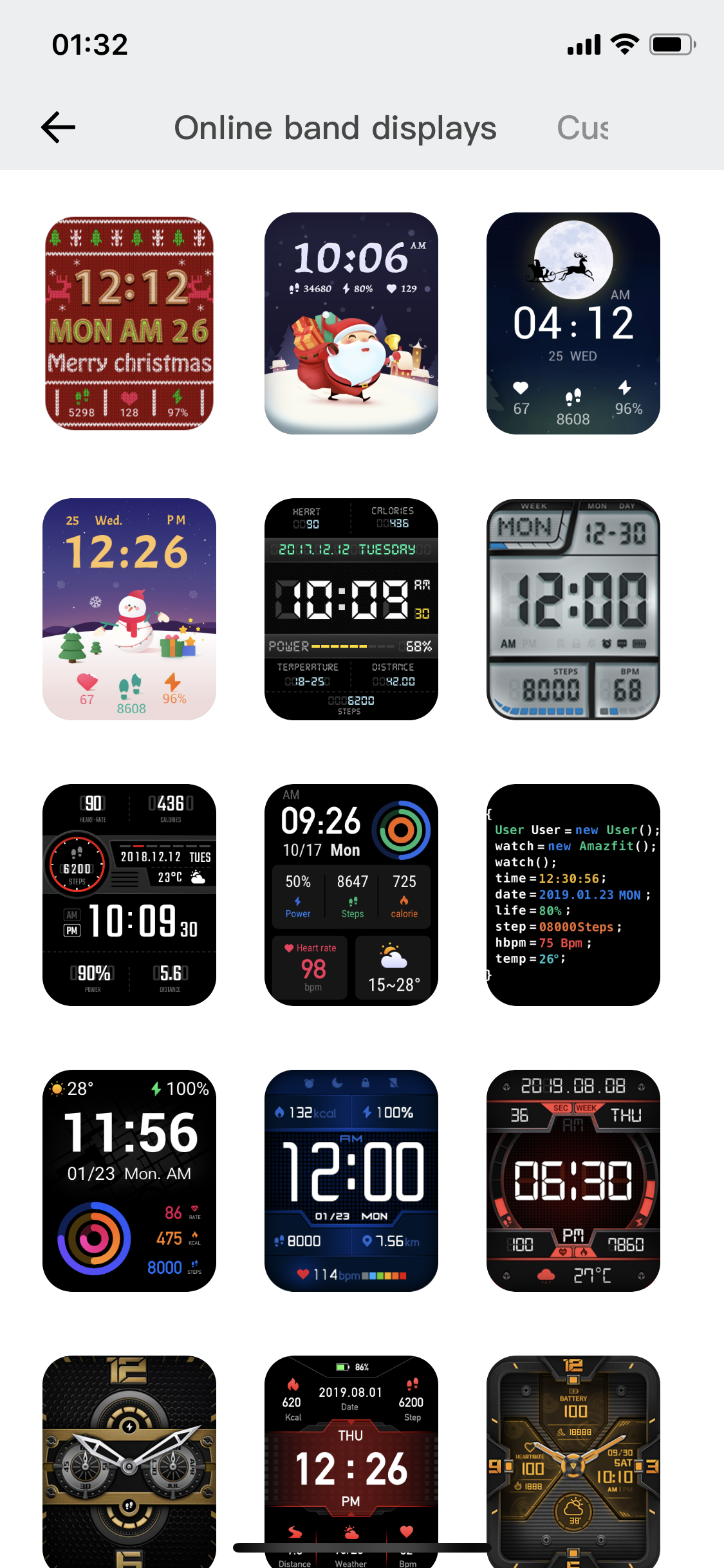The height and width of the screenshot is (1568, 724).
Task: Select the red 06:30 digital watch face
Action: pos(573,1181)
